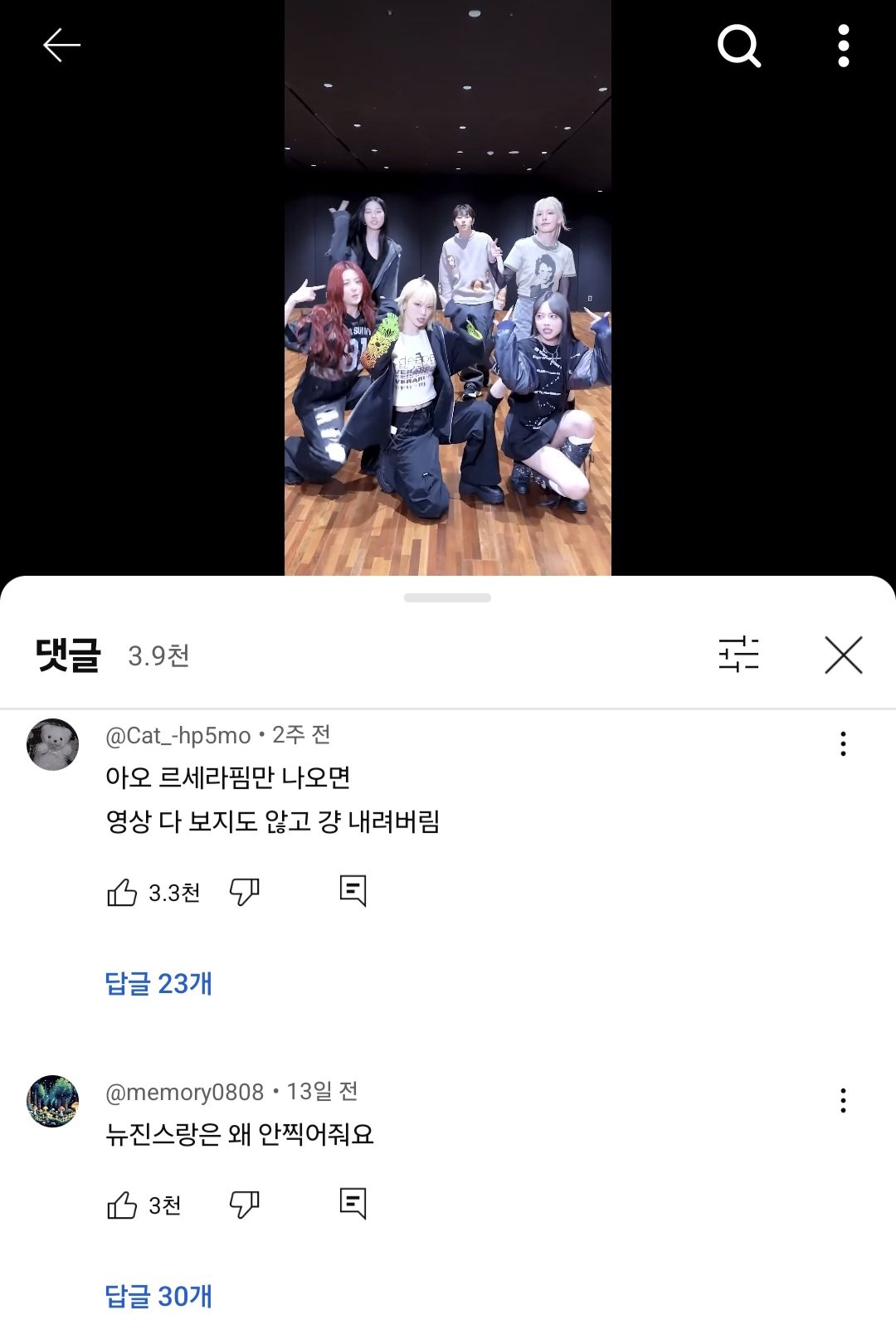This screenshot has width=896, height=1344.
Task: Open options menu for @memory0808's comment
Action: pos(844,1098)
